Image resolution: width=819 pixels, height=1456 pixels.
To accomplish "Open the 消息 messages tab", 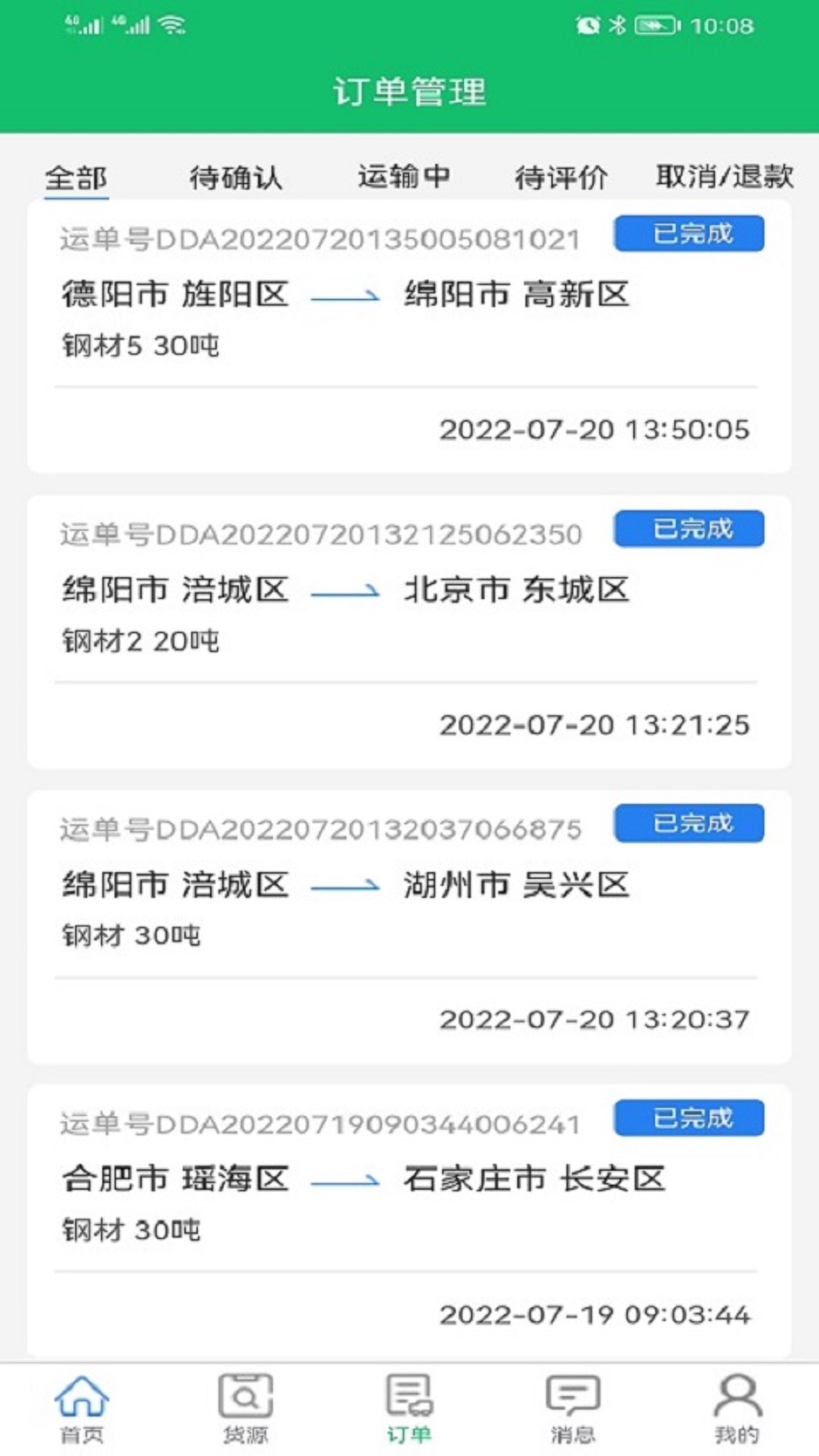I will [x=573, y=1410].
